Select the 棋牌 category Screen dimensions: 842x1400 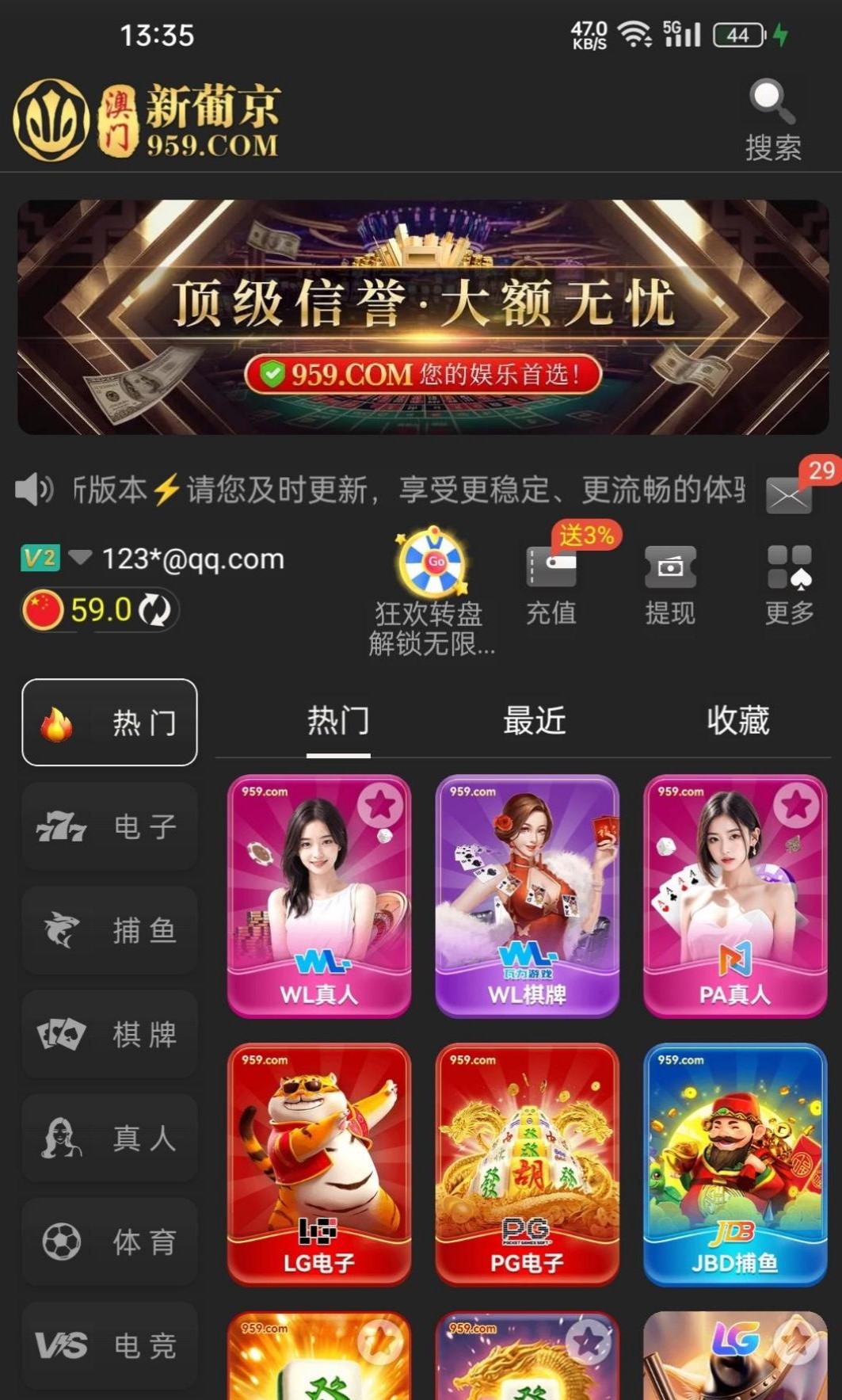[109, 1034]
